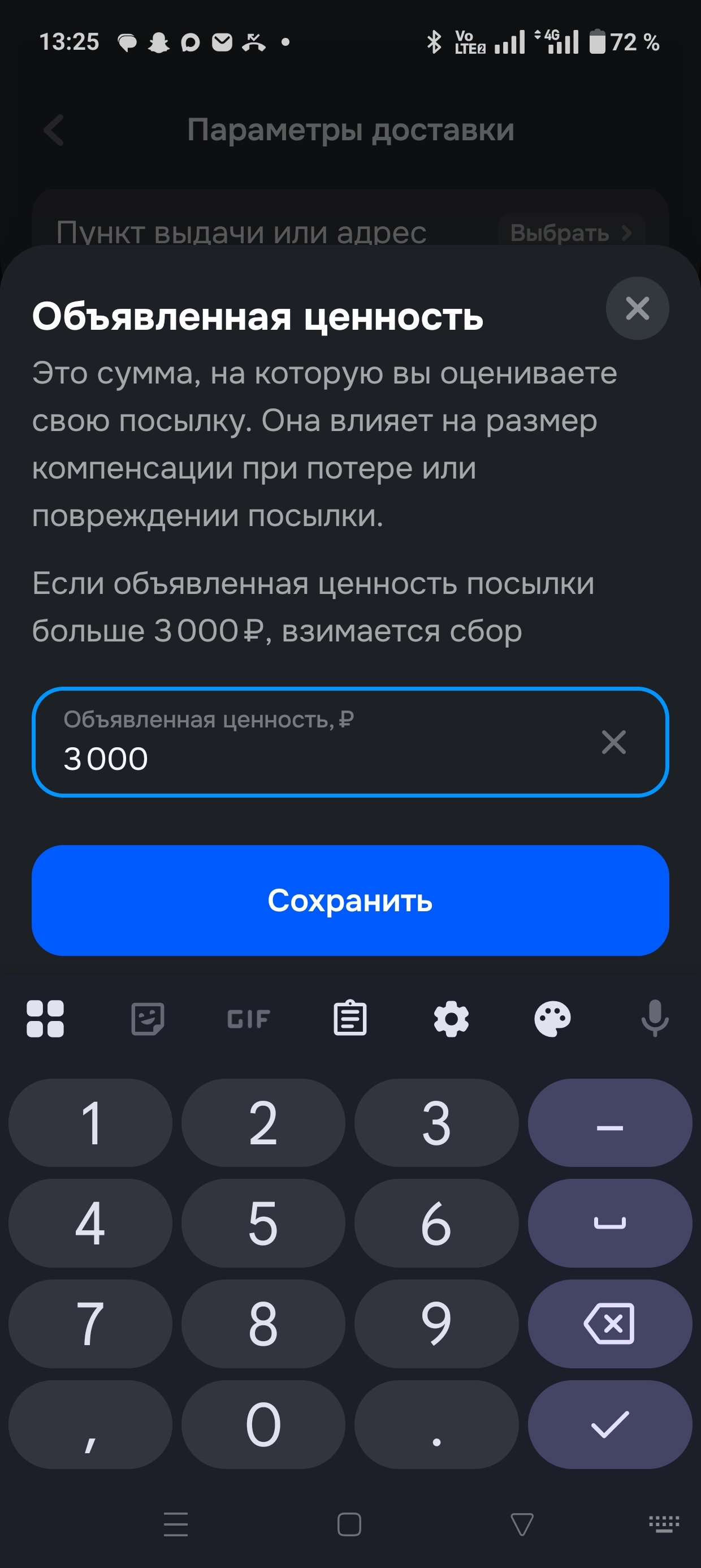Start voice input with microphone

[655, 1018]
